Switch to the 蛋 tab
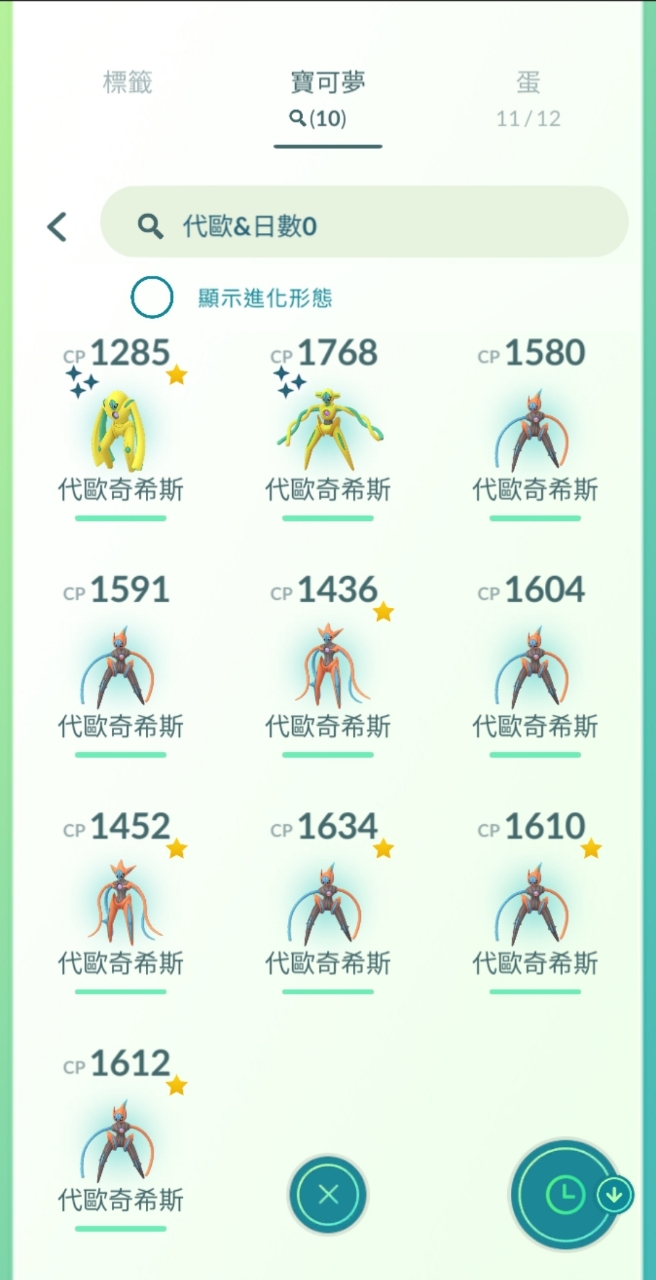The height and width of the screenshot is (1280, 656). pyautogui.click(x=528, y=99)
